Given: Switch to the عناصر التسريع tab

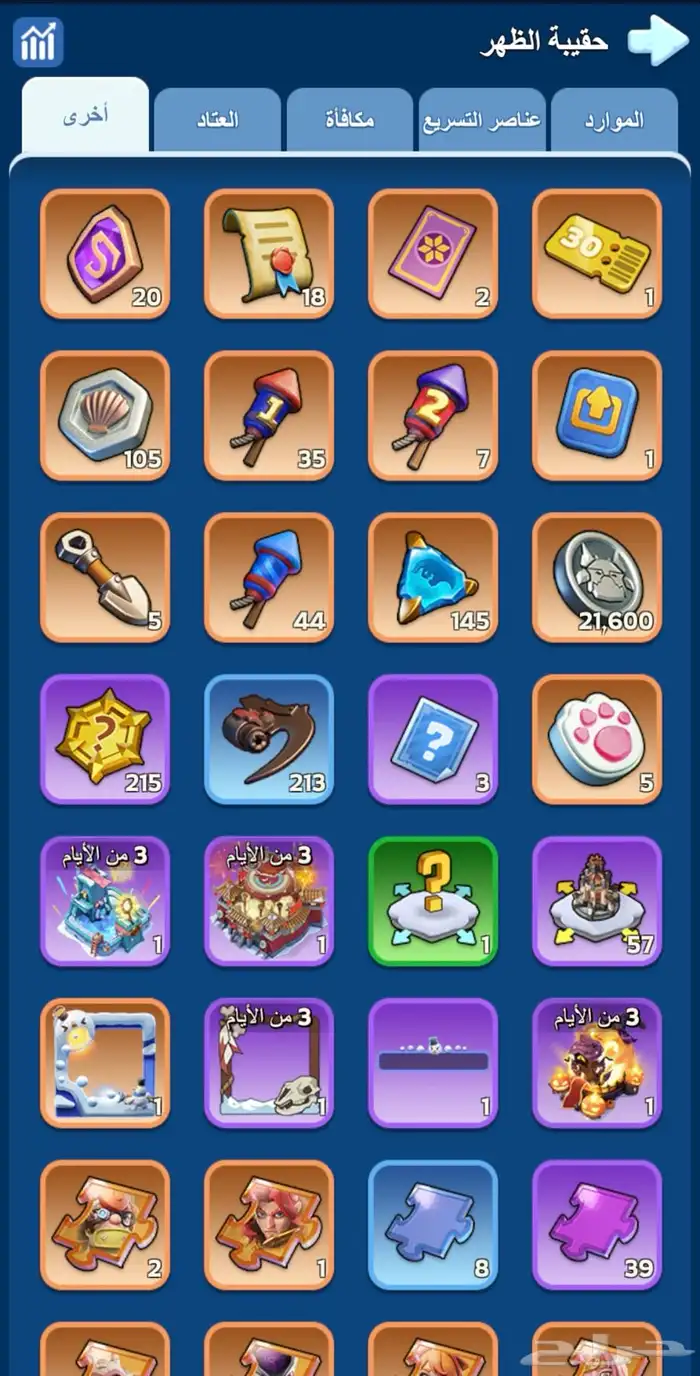Looking at the screenshot, I should [481, 120].
